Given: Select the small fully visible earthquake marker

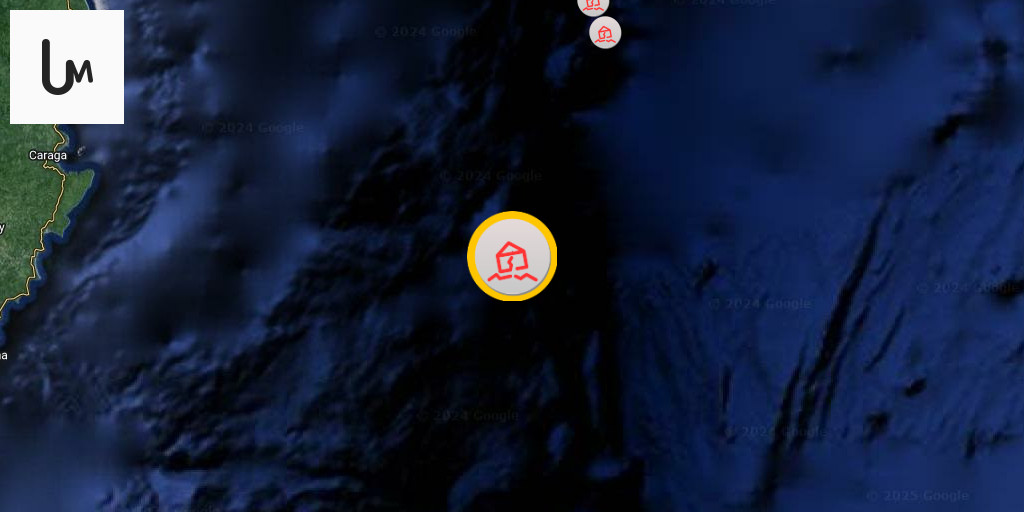Looking at the screenshot, I should (x=604, y=33).
